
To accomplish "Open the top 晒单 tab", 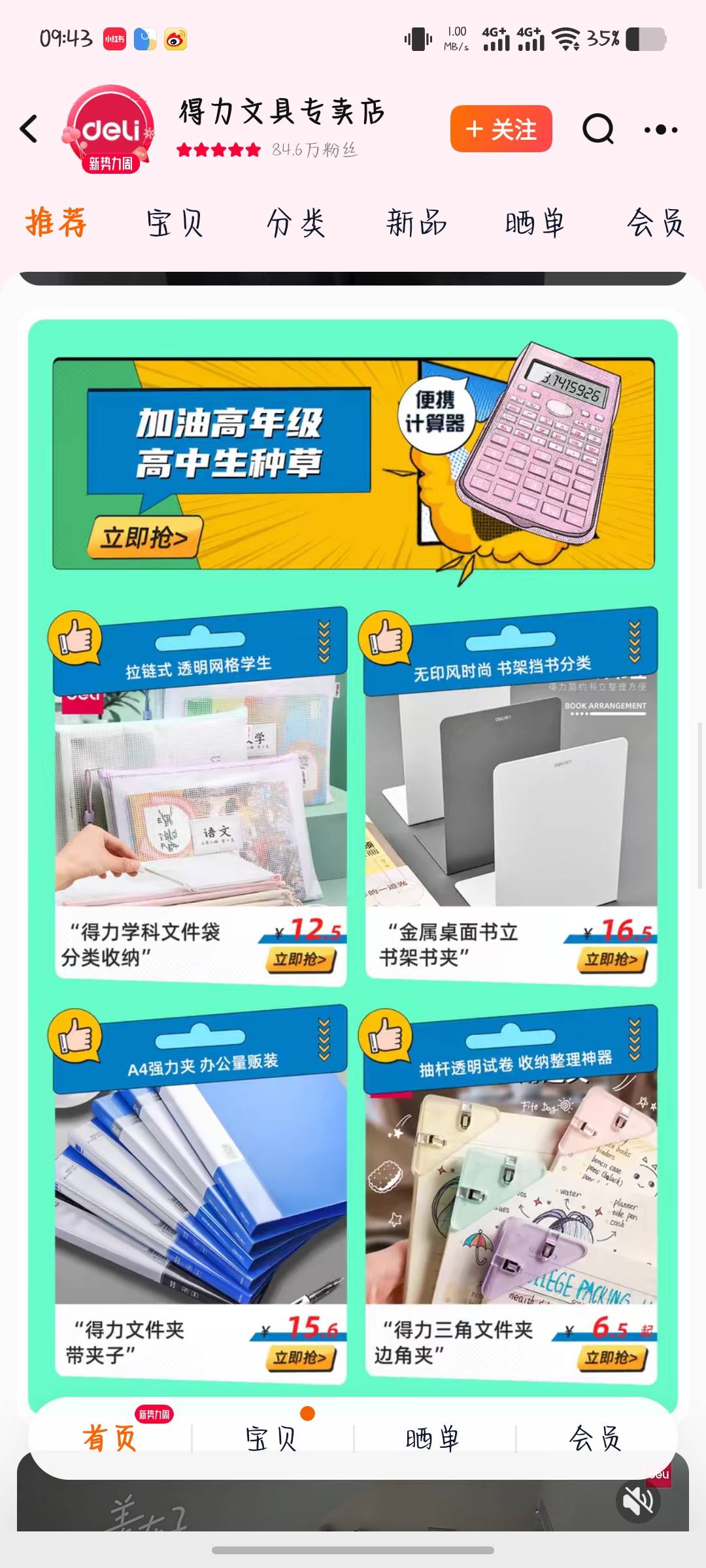I will click(x=535, y=223).
